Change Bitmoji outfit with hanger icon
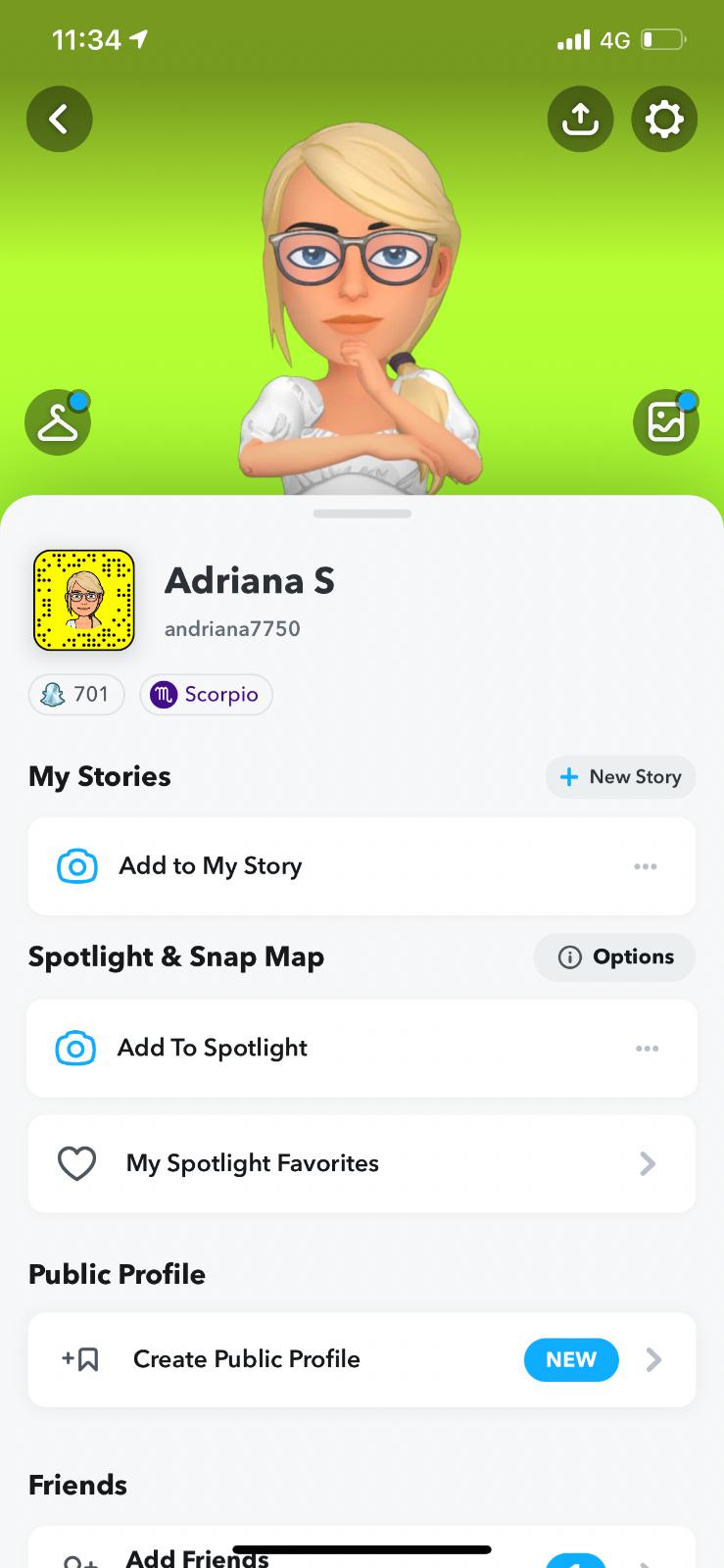The height and width of the screenshot is (1568, 724). click(58, 422)
